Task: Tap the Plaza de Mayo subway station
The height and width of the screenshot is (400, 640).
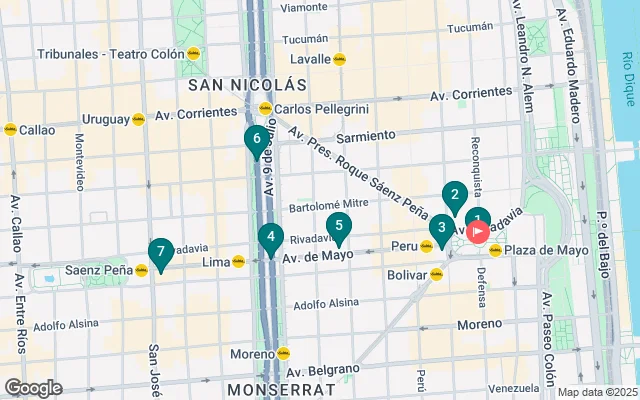Action: [495, 250]
